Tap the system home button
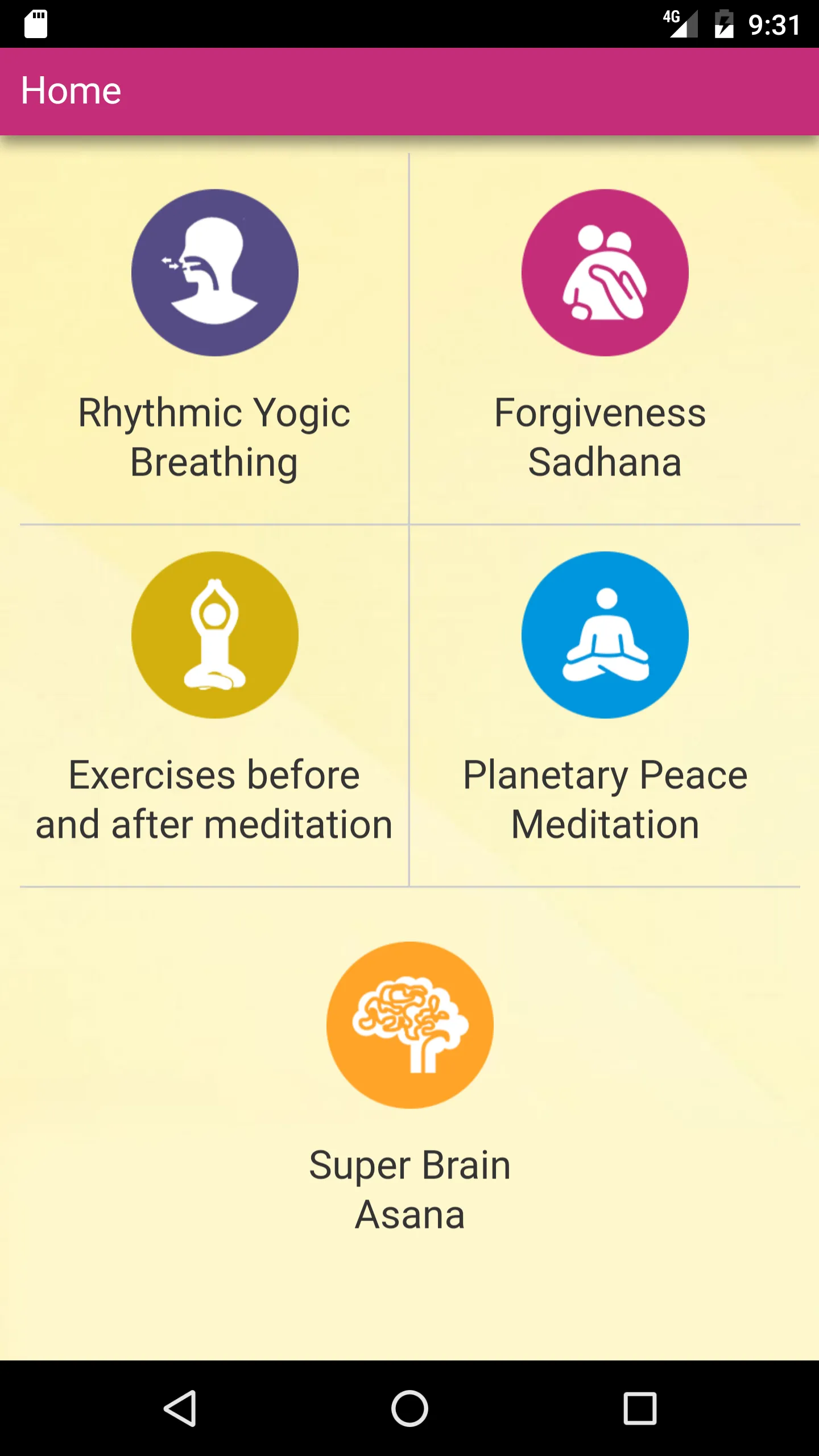 [409, 1409]
